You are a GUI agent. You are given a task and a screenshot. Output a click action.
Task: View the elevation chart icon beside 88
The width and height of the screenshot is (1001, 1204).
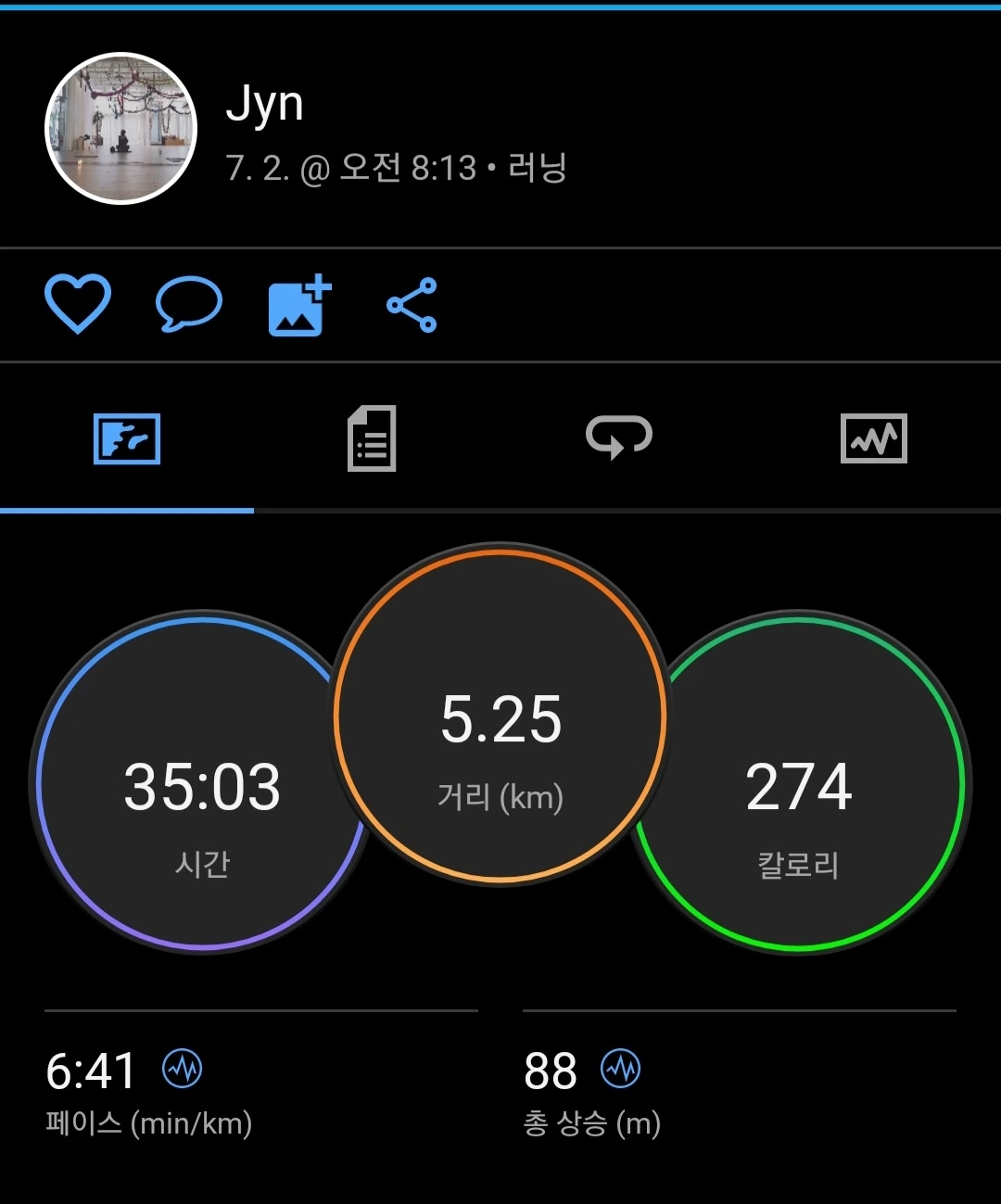click(620, 1069)
